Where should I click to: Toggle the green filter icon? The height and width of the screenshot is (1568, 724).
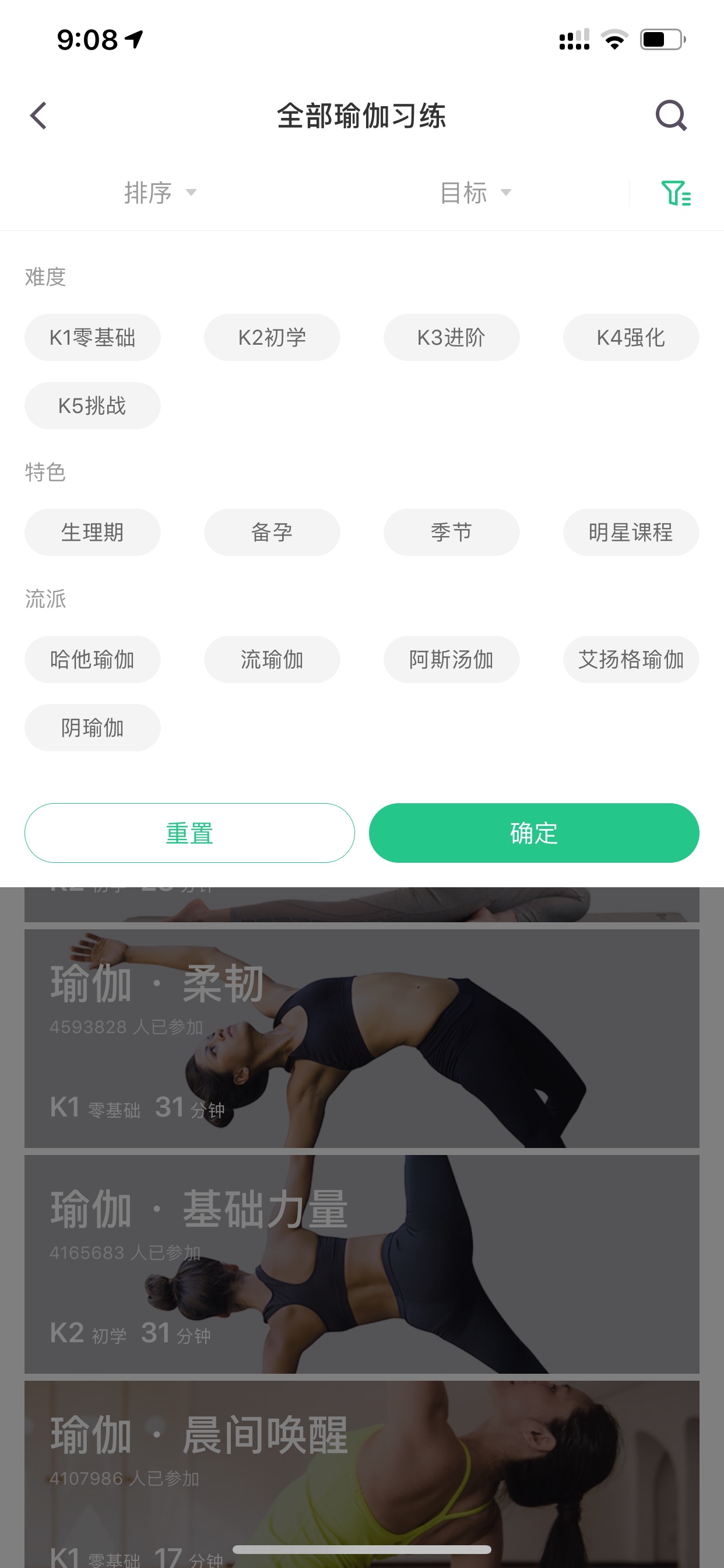click(x=676, y=193)
